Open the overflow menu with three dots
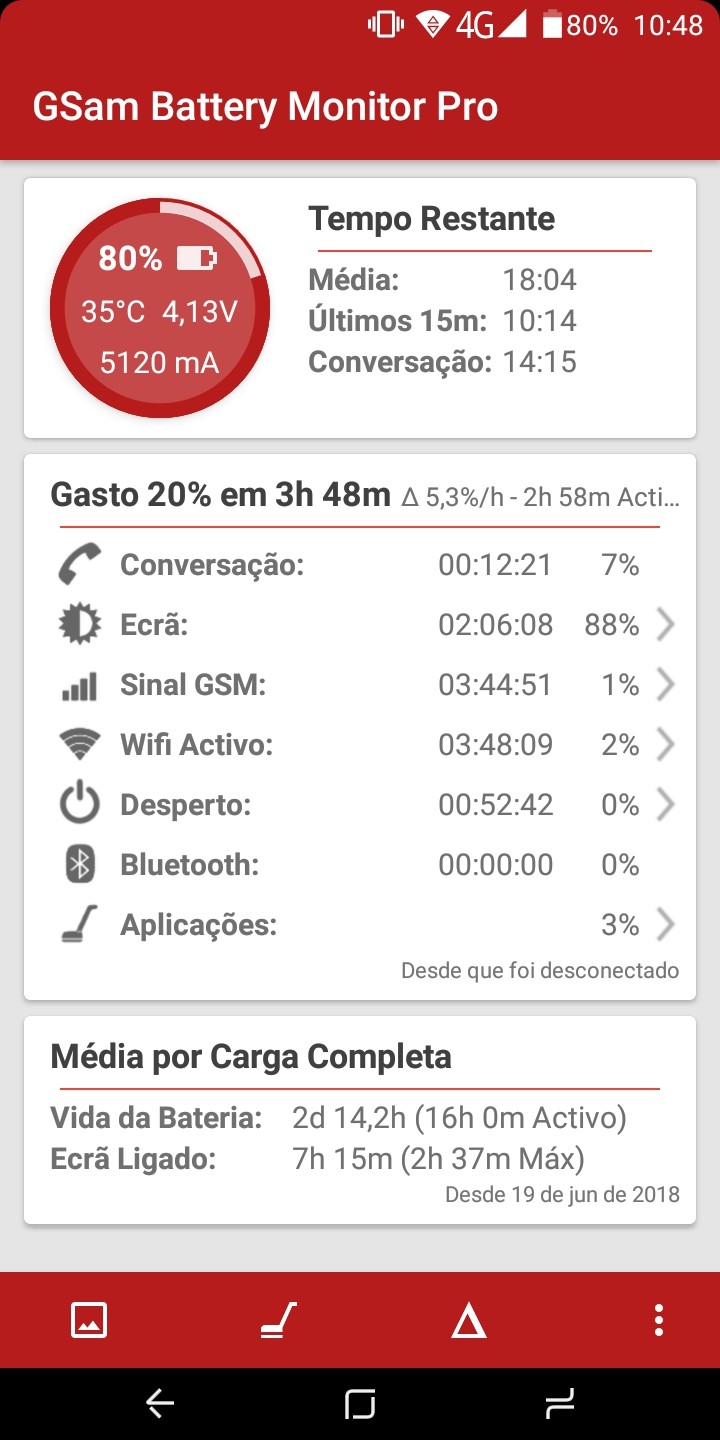 point(658,1320)
